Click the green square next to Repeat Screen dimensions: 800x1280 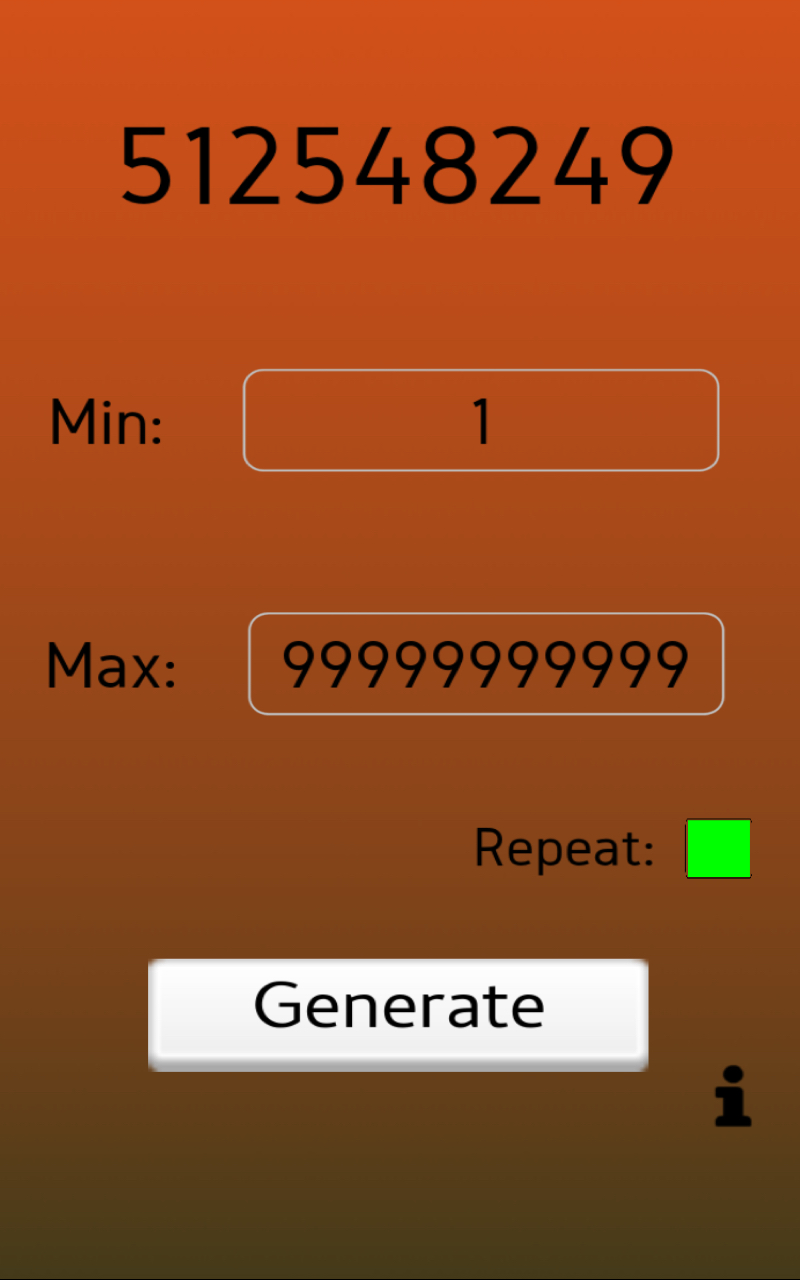(718, 848)
